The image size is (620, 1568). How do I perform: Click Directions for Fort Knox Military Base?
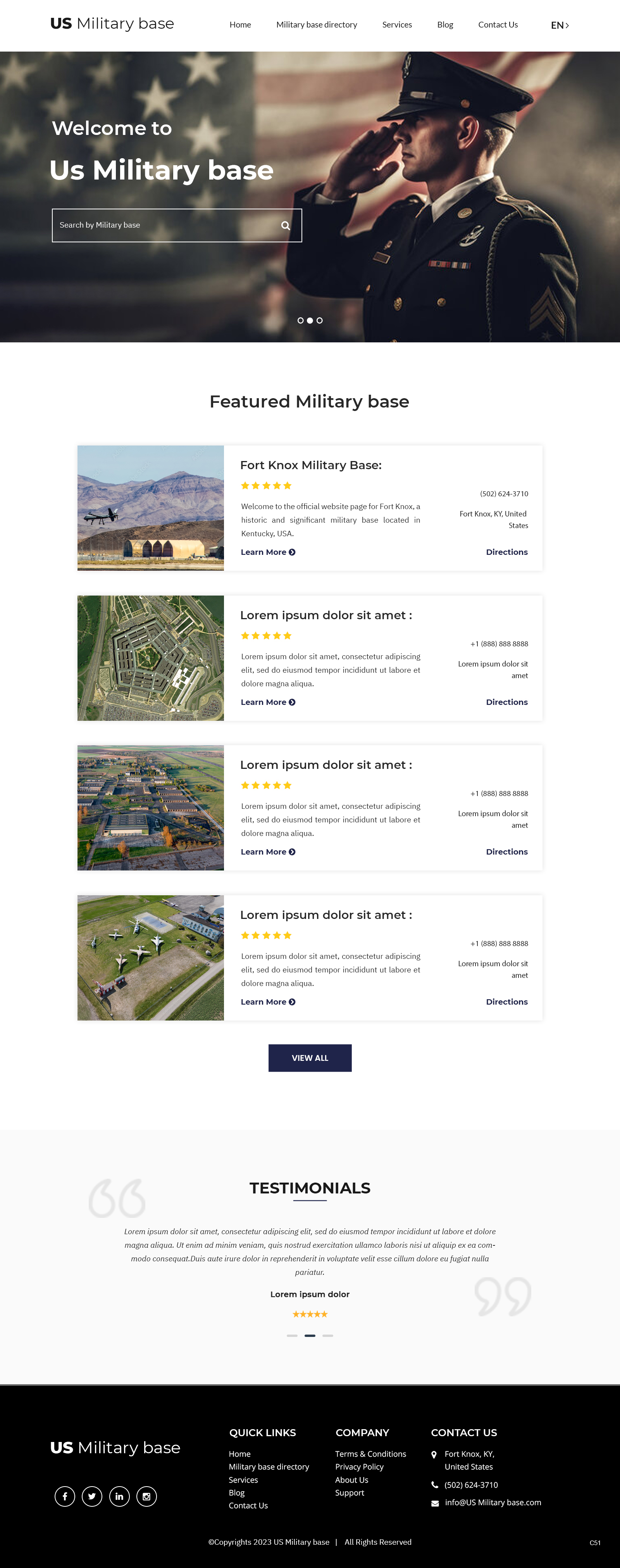click(506, 552)
